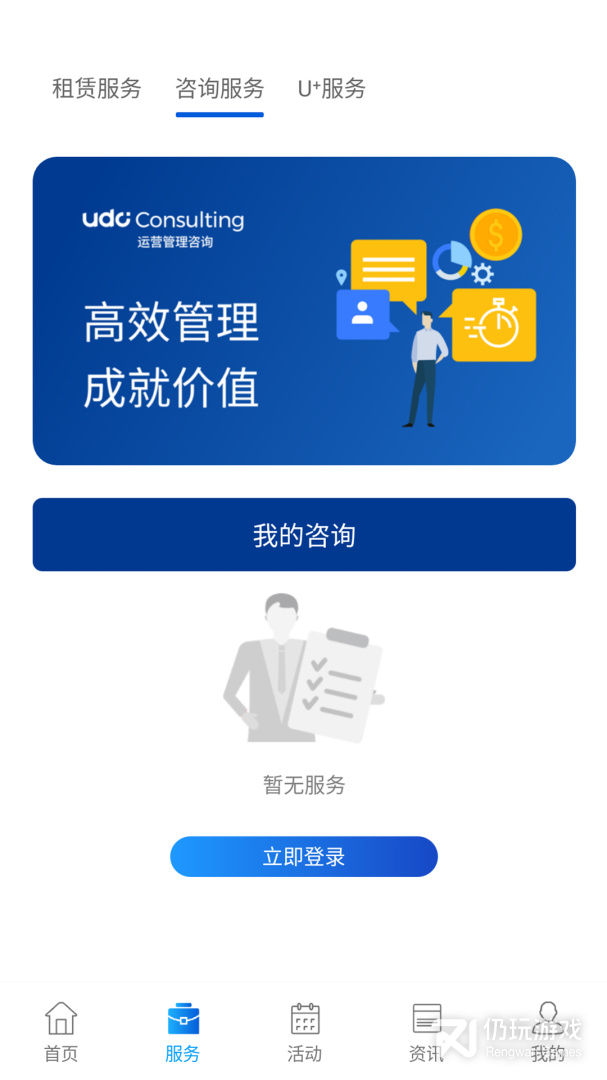This screenshot has height=1080, width=607.
Task: Tap 立即登录 to log in
Action: point(304,857)
